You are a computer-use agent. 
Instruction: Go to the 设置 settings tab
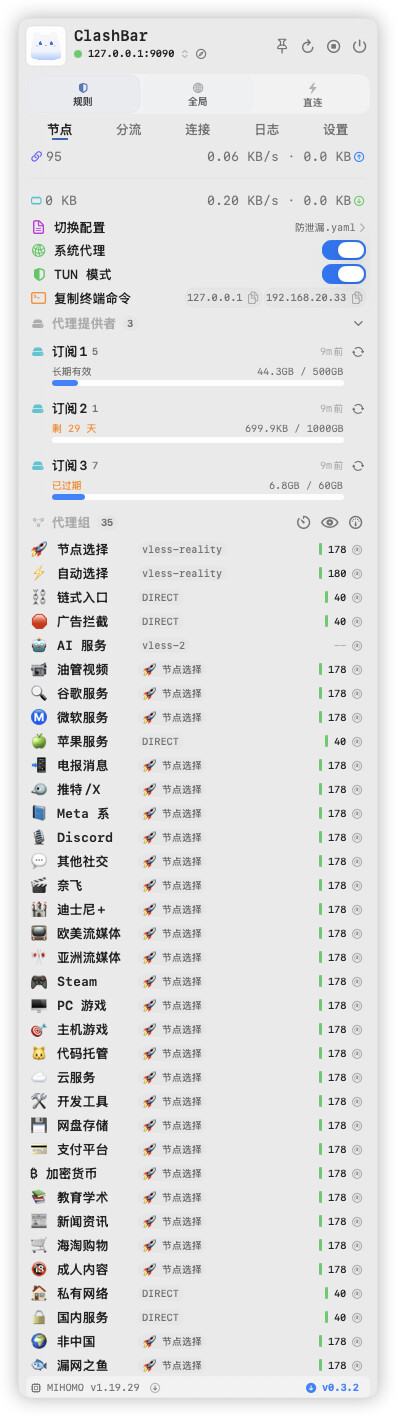click(x=335, y=130)
